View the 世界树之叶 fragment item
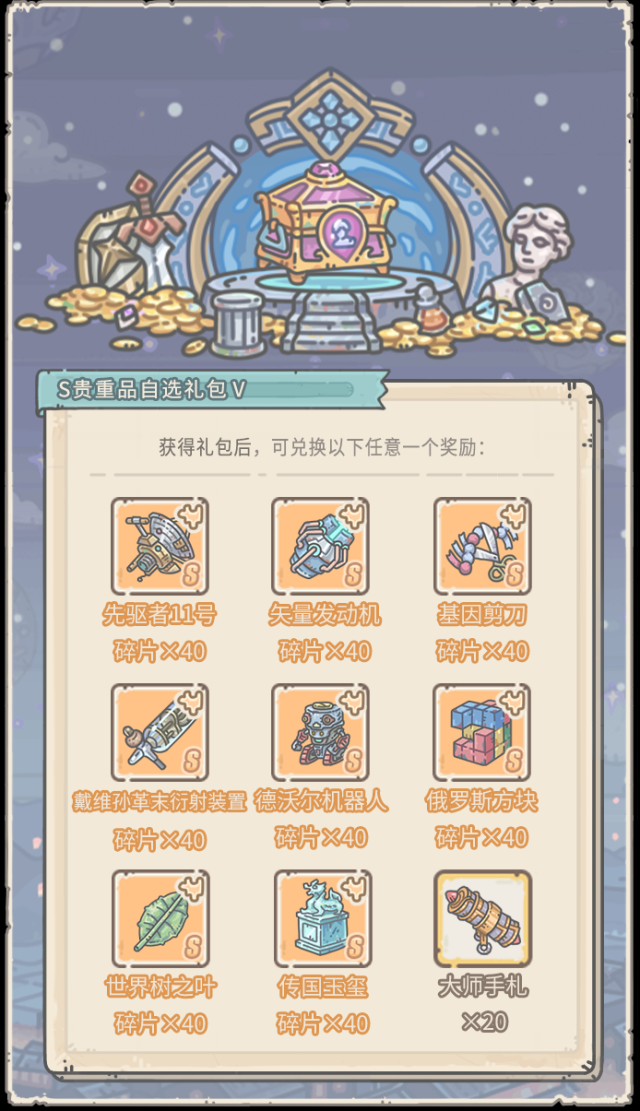 point(160,919)
